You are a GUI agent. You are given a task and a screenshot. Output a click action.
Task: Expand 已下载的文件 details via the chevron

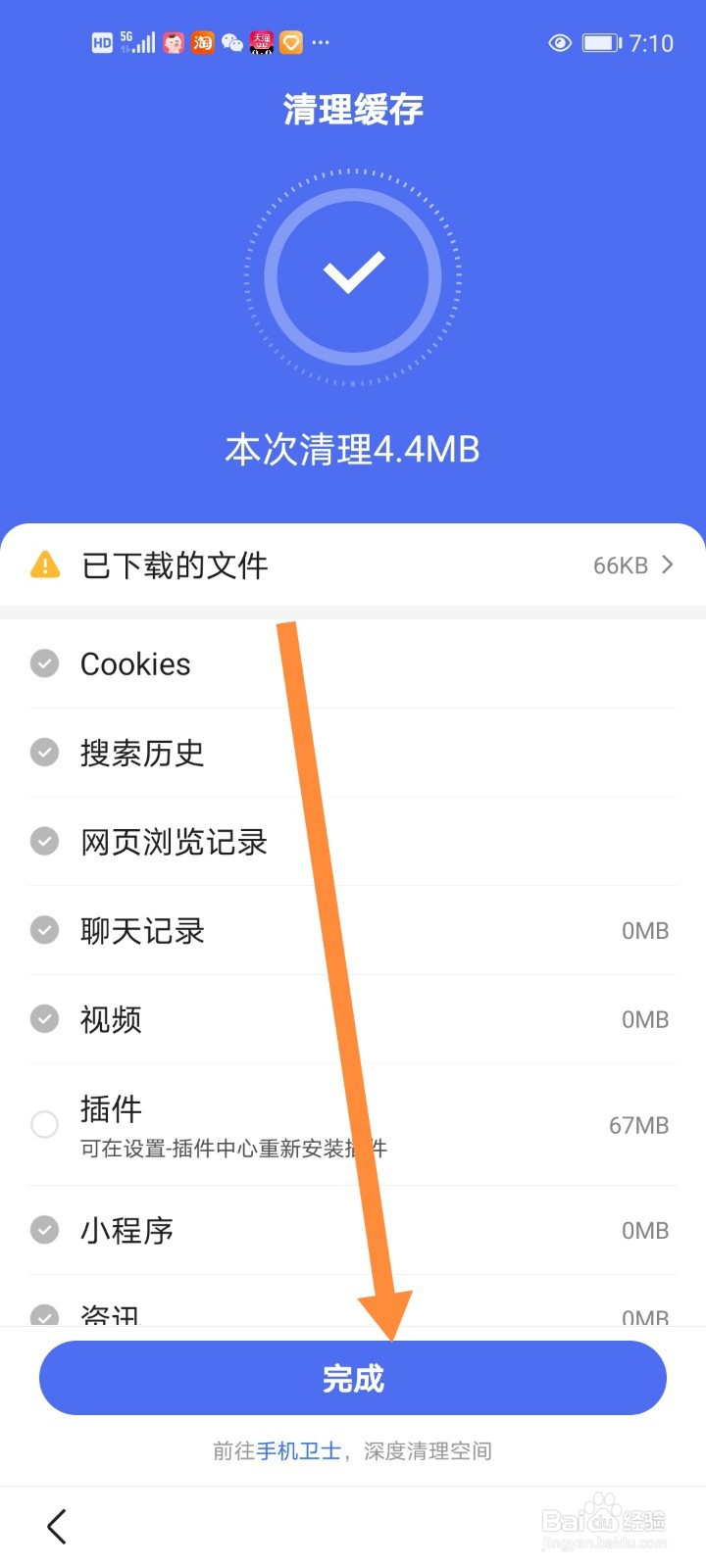coord(668,564)
